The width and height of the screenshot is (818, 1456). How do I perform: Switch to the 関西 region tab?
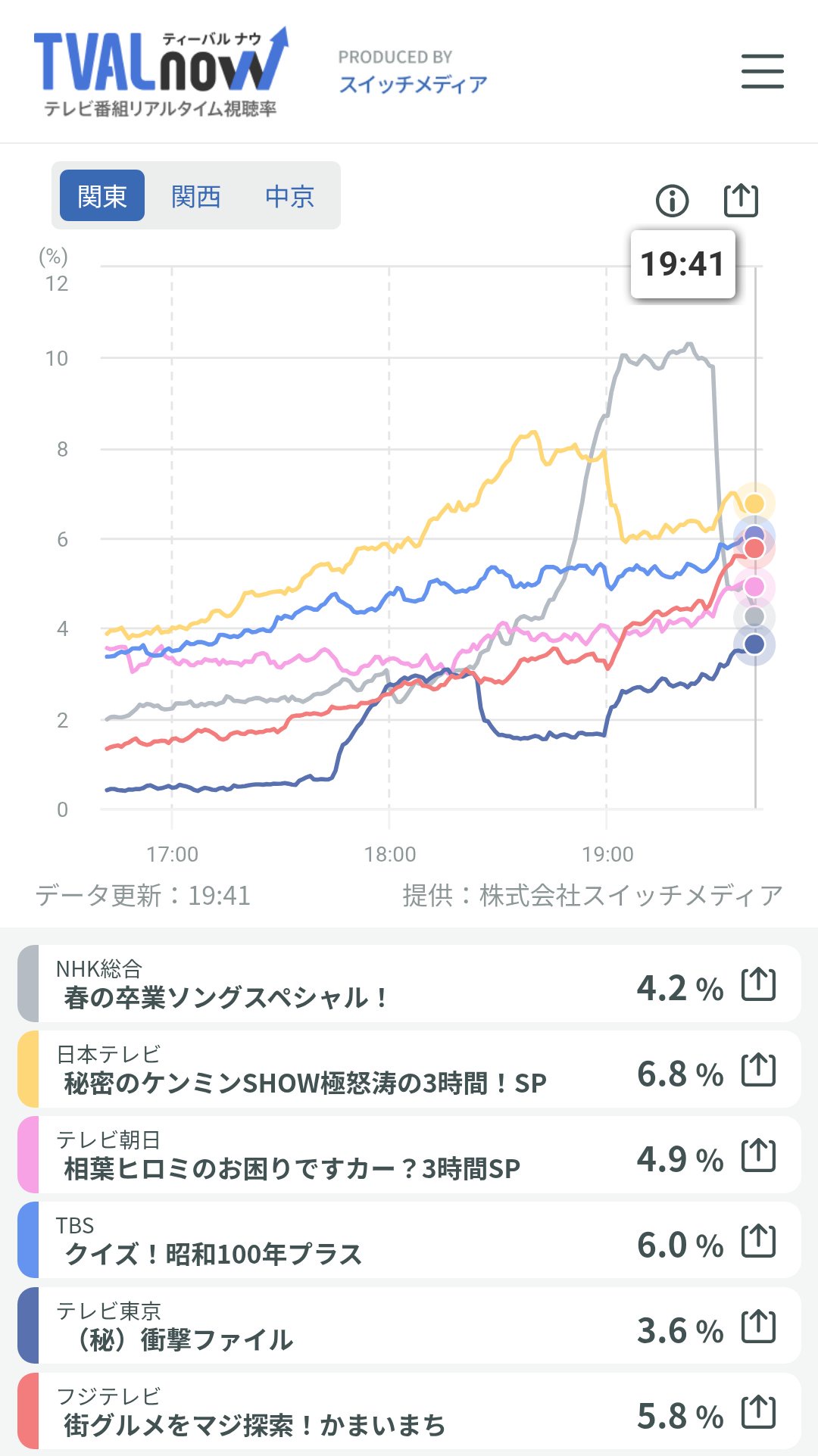pyautogui.click(x=195, y=196)
